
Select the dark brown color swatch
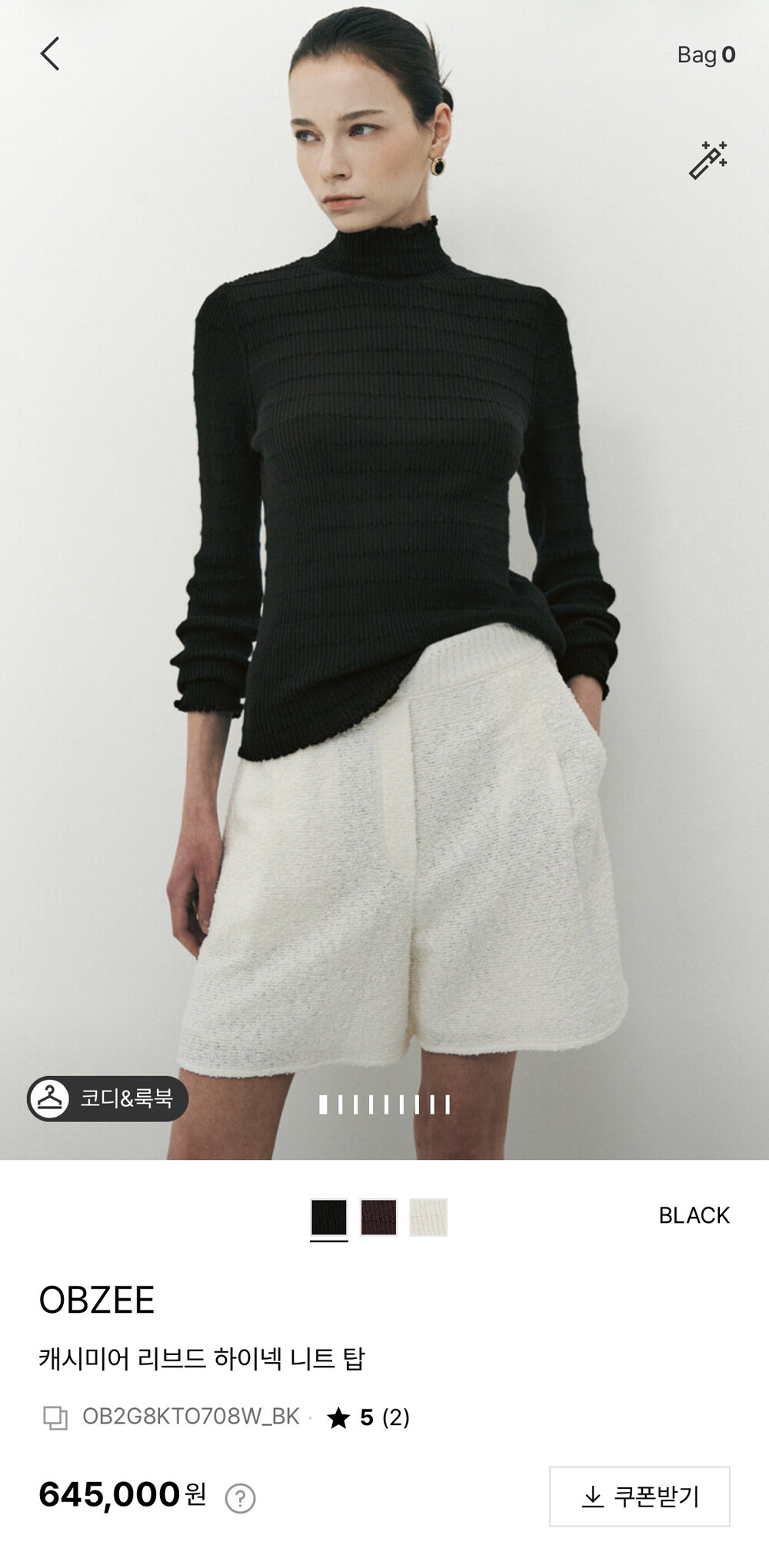(379, 1218)
